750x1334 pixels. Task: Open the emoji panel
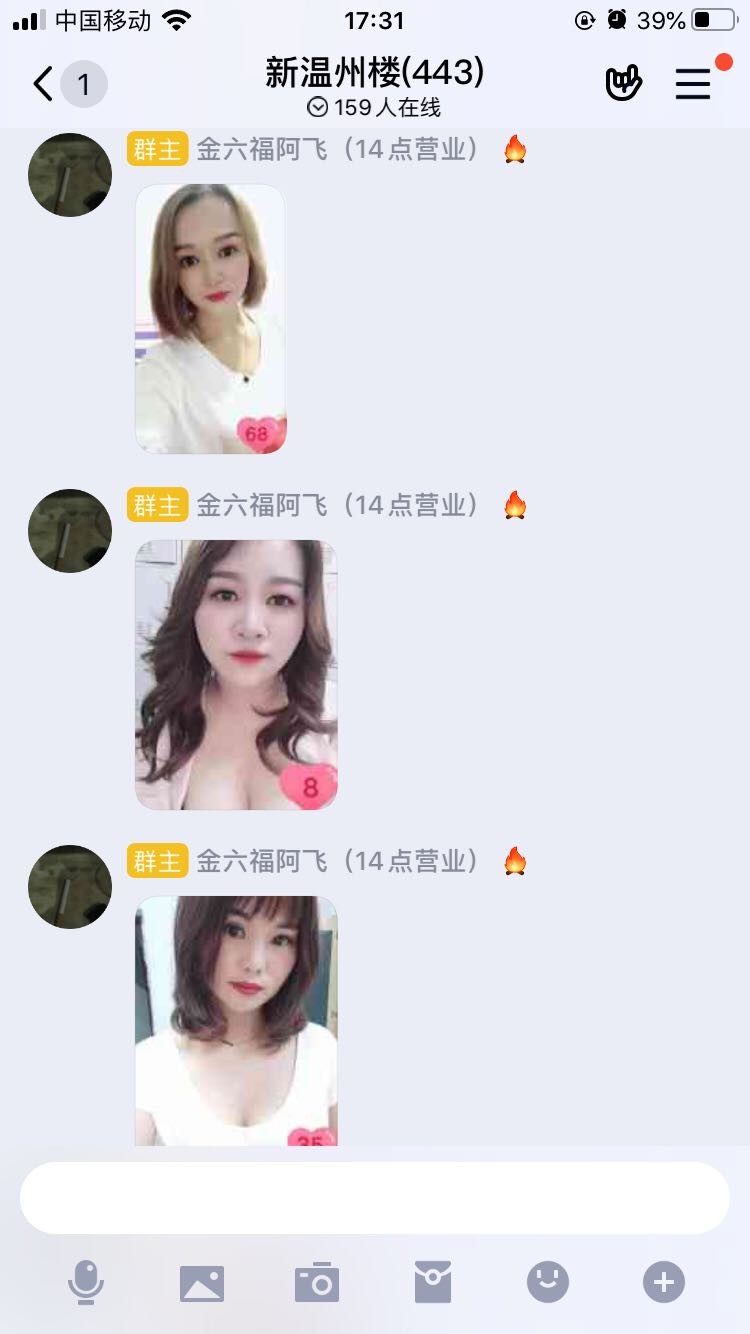[548, 1282]
